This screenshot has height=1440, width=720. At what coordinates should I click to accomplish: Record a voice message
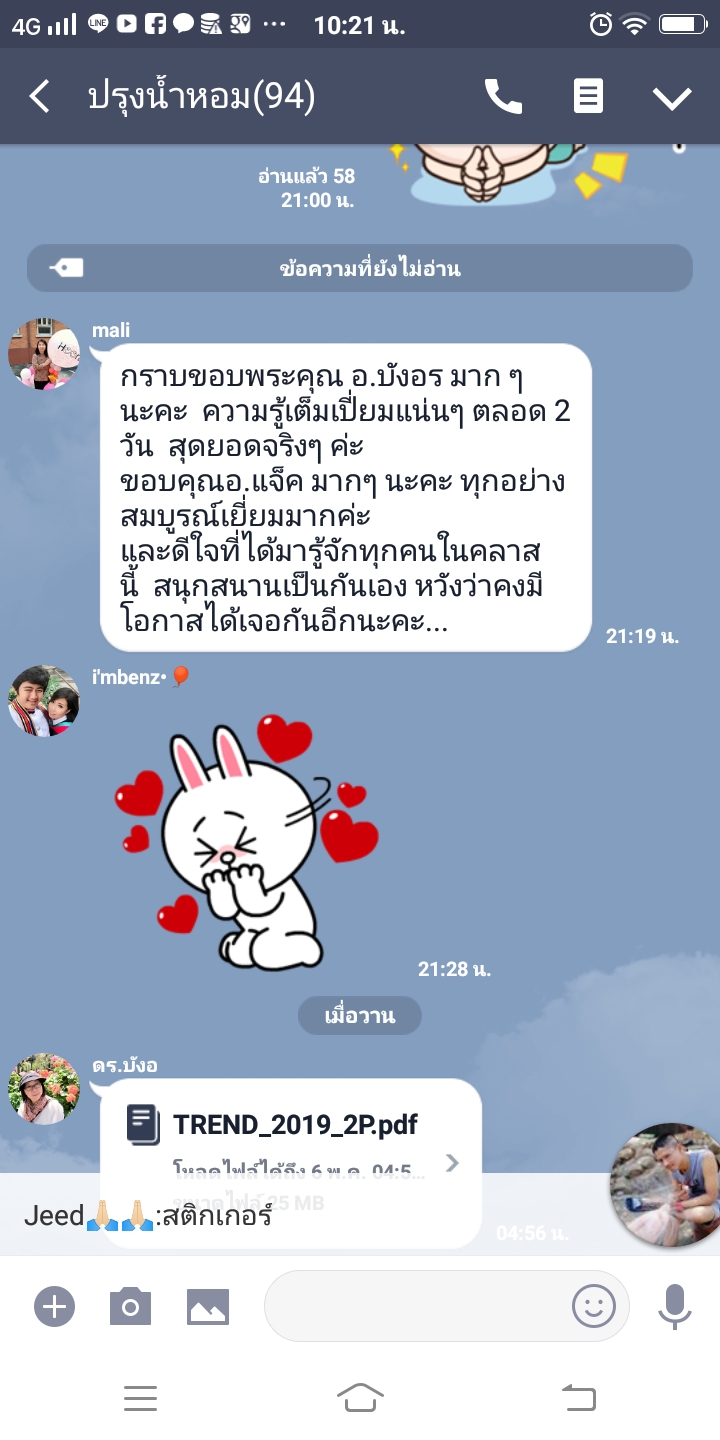(675, 1306)
